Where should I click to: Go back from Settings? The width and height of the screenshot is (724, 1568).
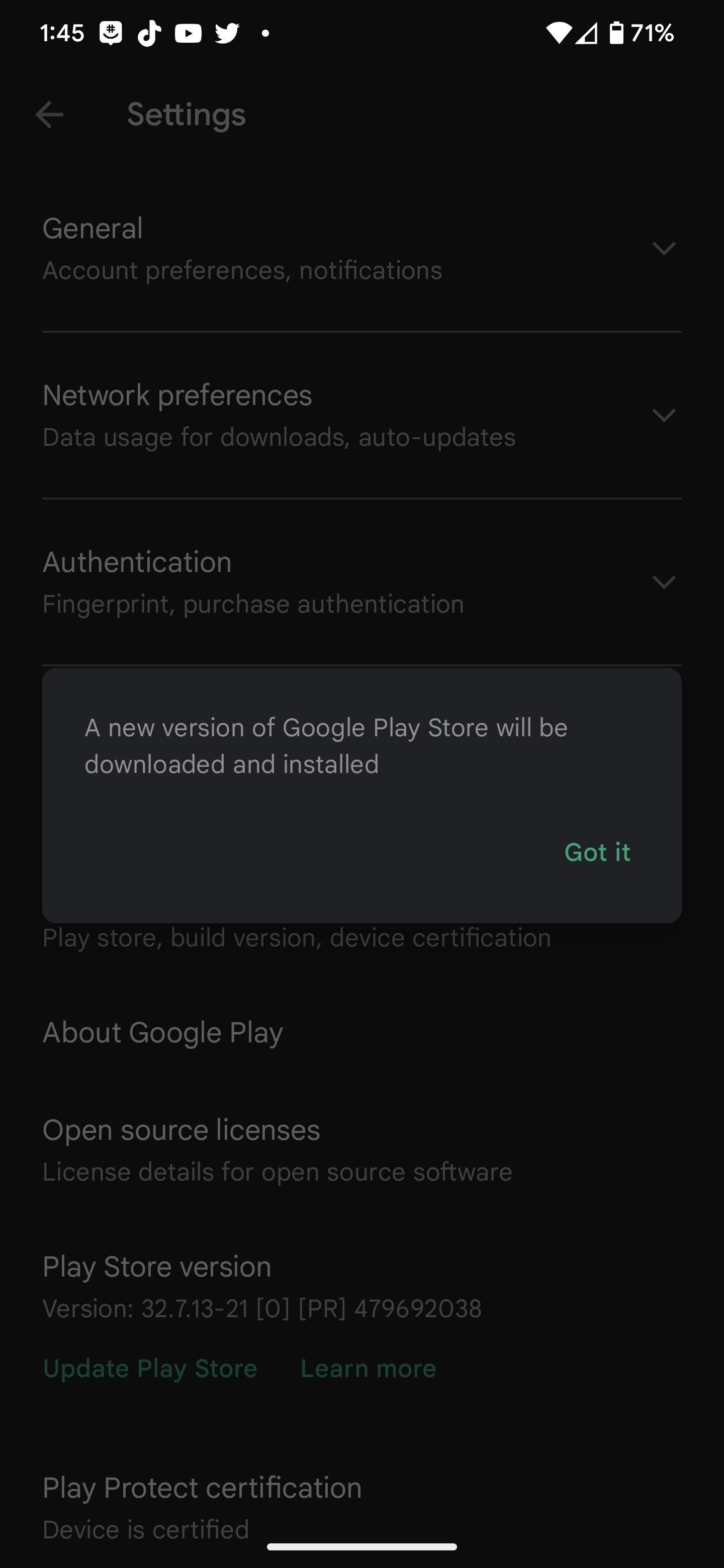(49, 115)
